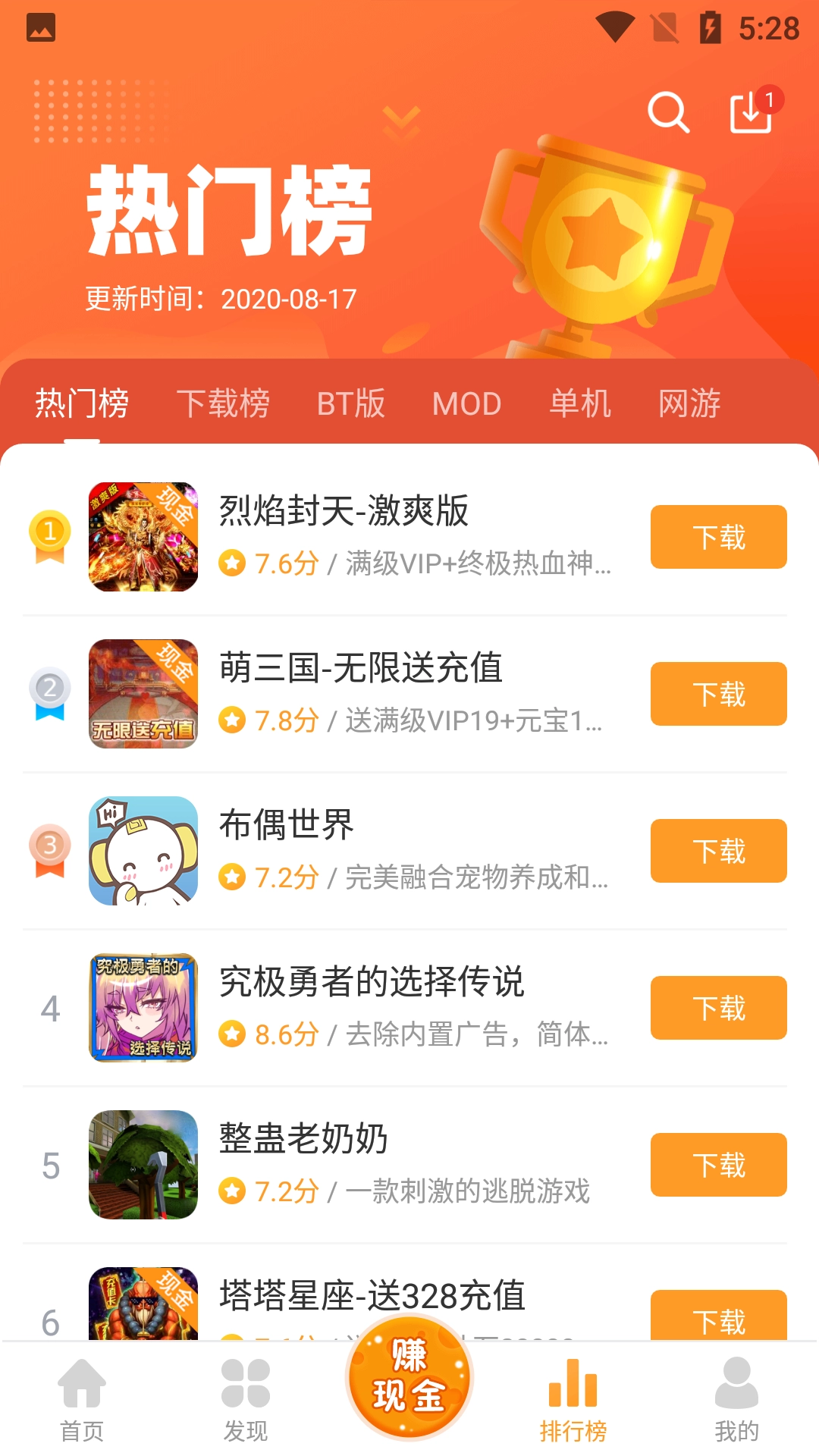Click the trophy graphic in the banner
819x1456 pixels.
(x=599, y=235)
